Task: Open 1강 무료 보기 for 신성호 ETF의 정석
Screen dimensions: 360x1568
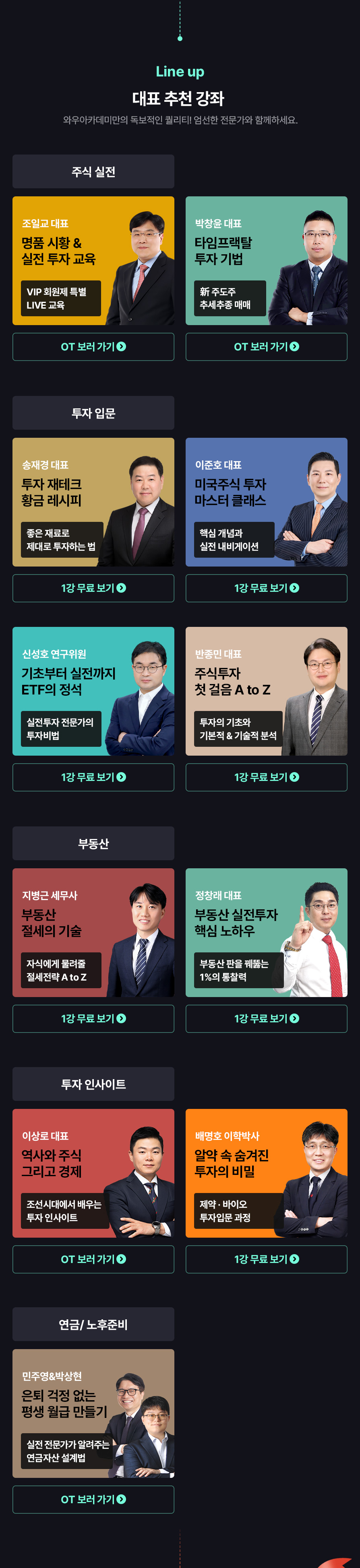Action: 93,777
